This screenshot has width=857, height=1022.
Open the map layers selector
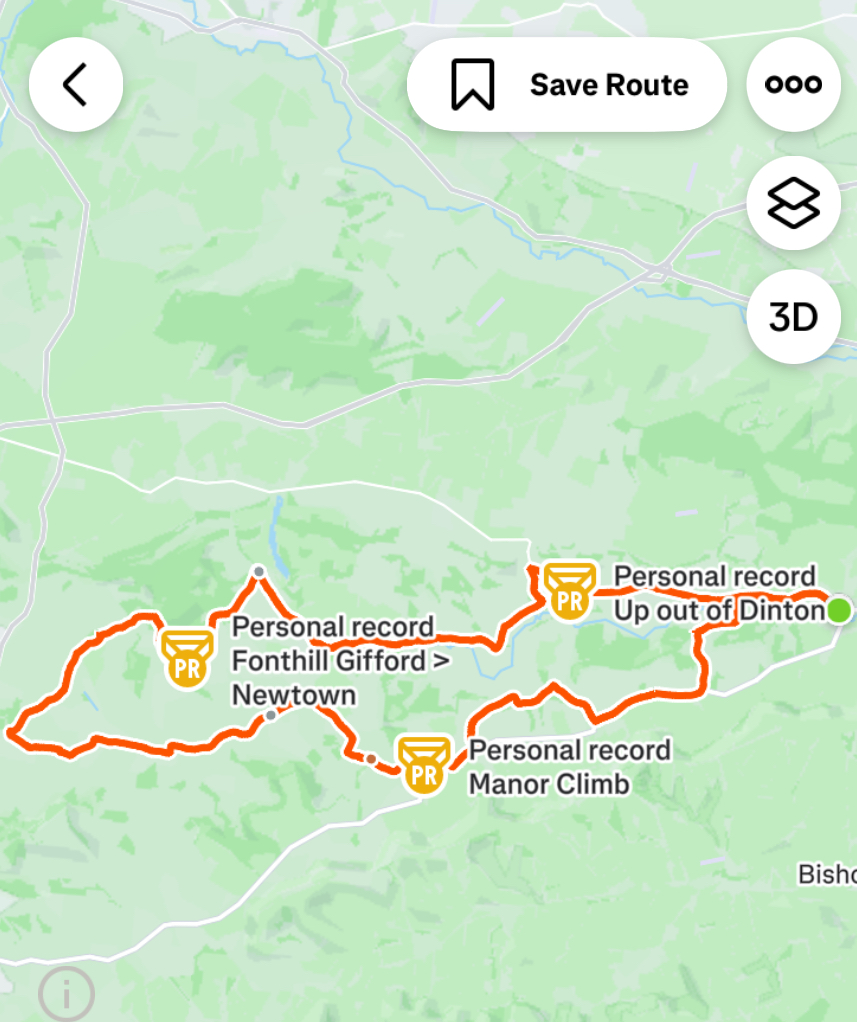793,203
